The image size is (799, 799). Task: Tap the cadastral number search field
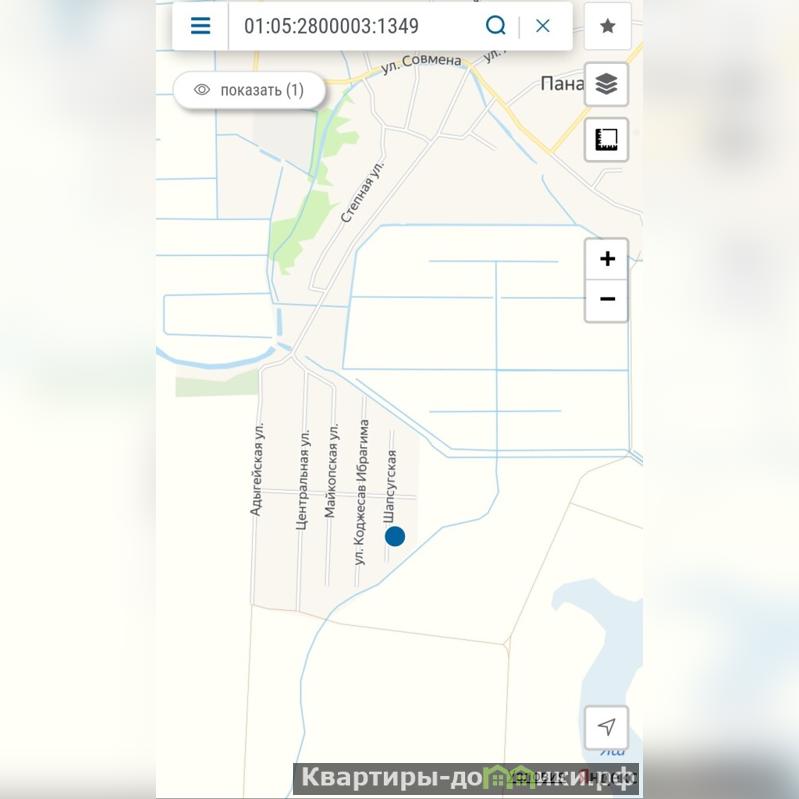[345, 26]
